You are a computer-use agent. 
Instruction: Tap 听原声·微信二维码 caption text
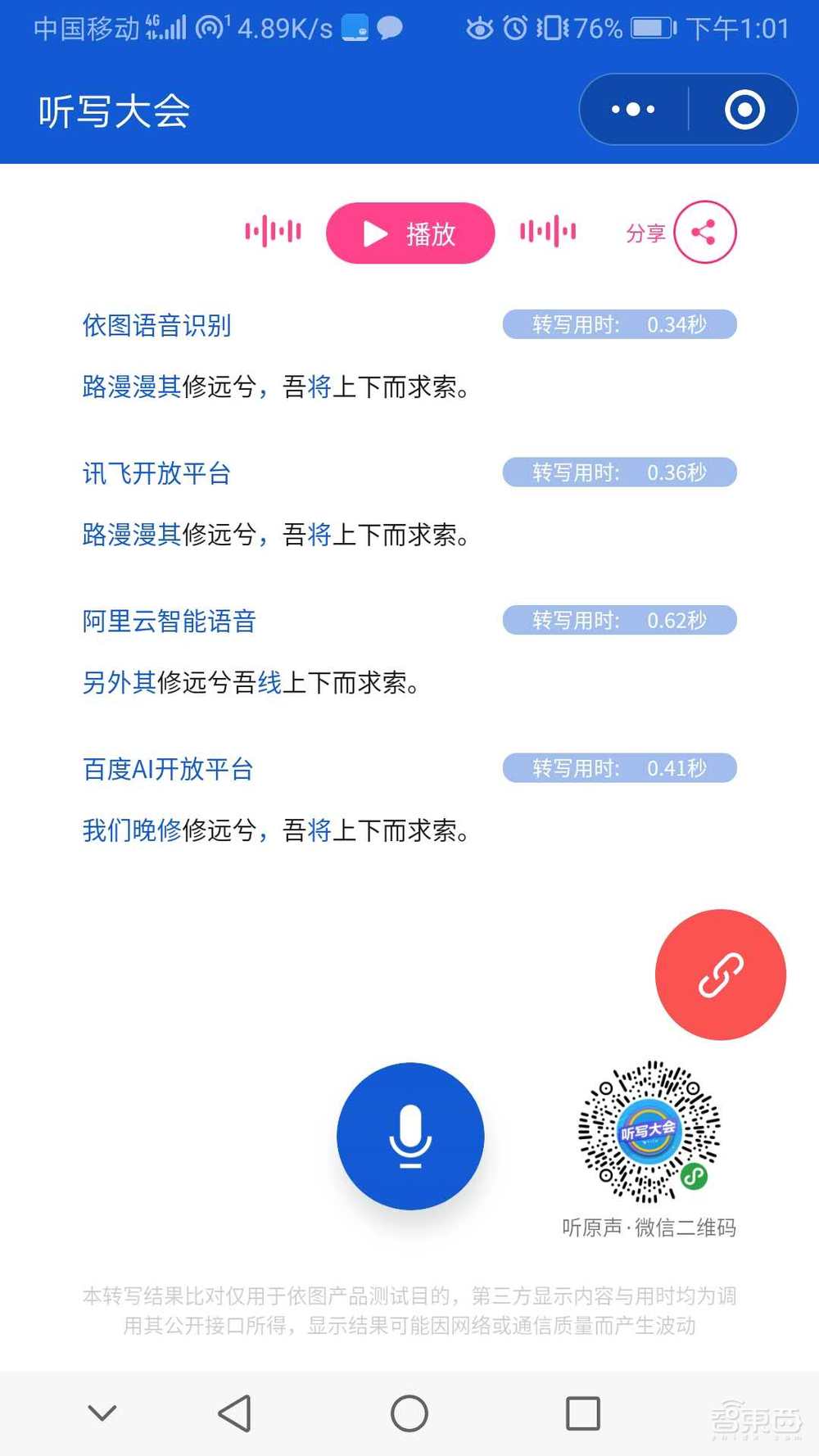[653, 1228]
